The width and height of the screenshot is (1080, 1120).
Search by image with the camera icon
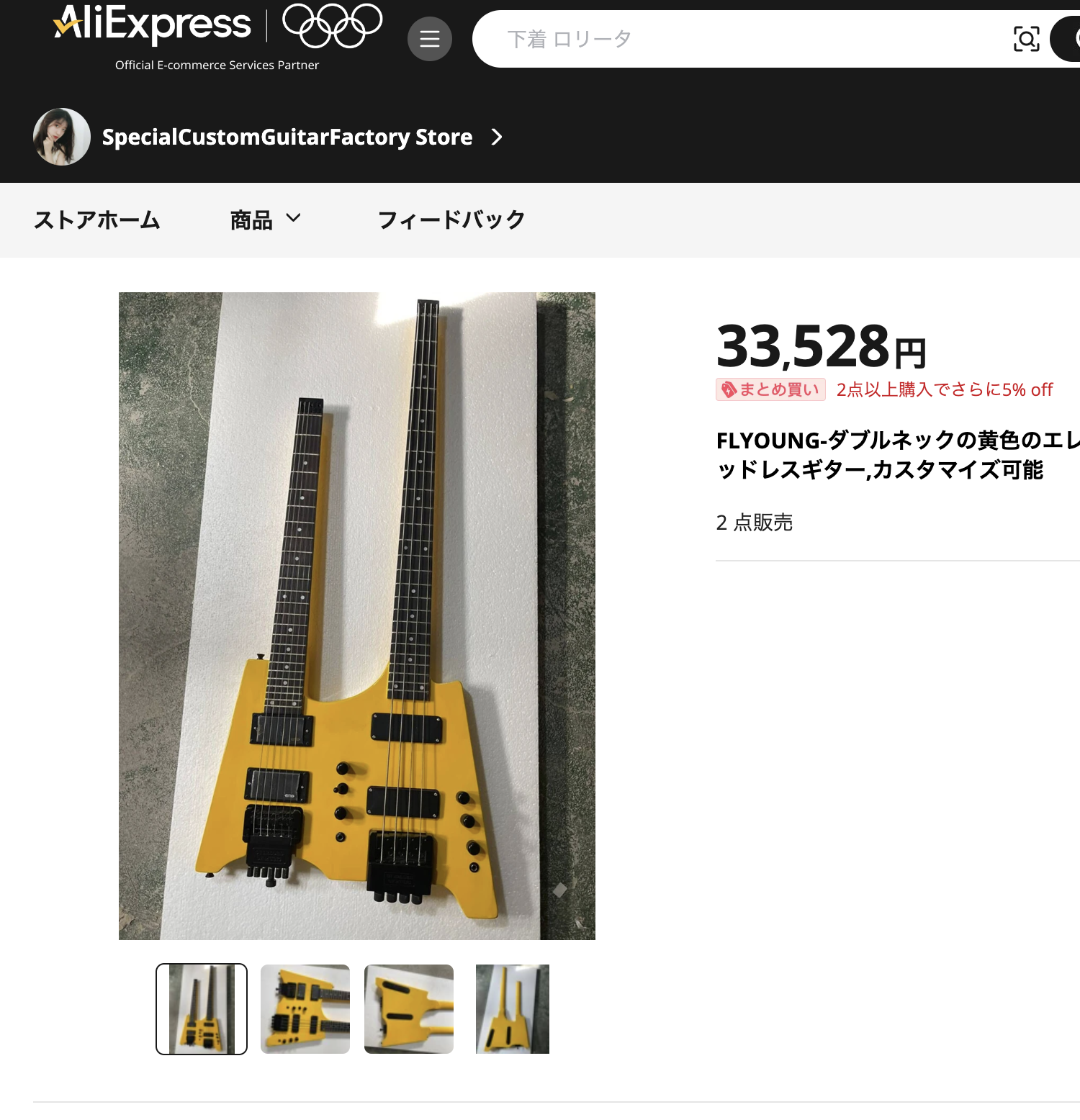point(1026,39)
